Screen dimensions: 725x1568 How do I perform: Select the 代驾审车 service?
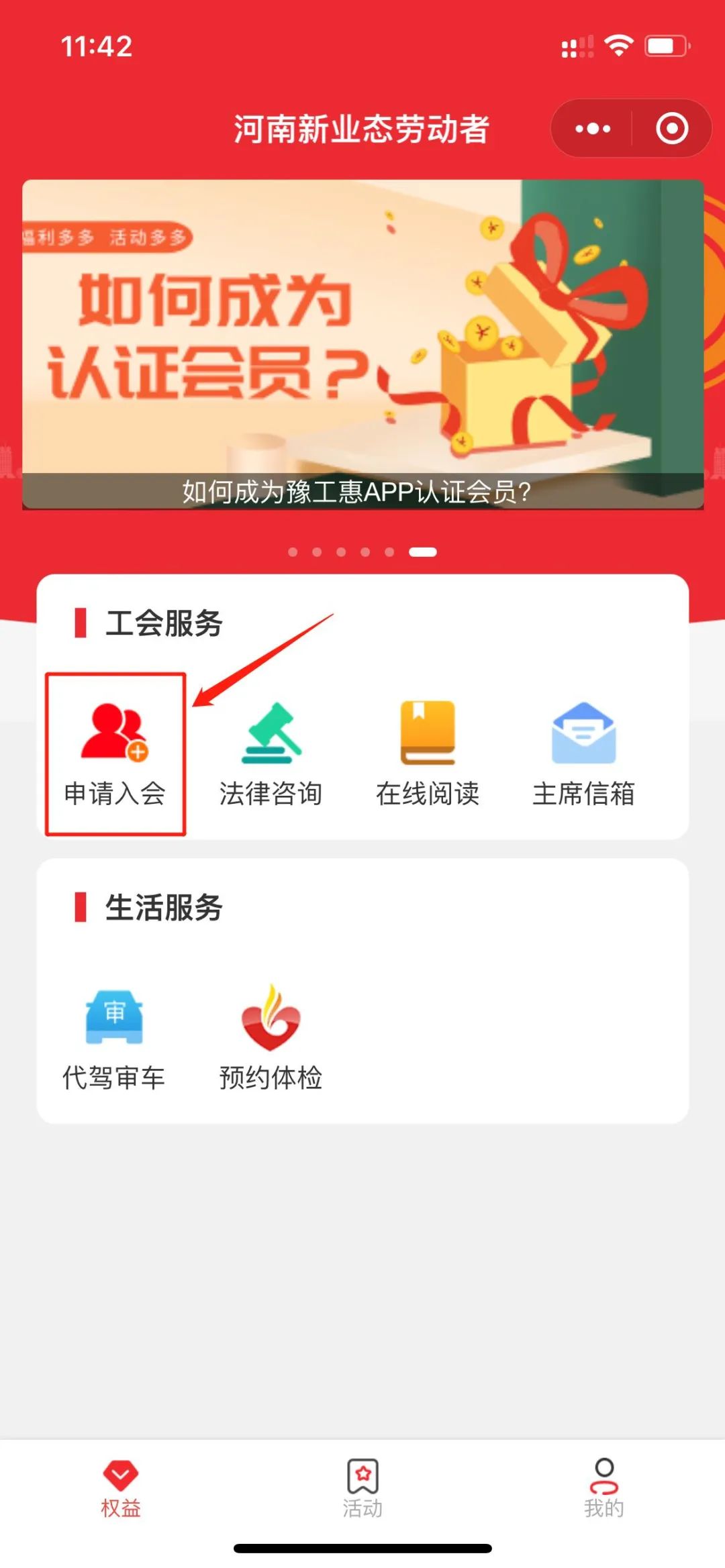pyautogui.click(x=114, y=1038)
